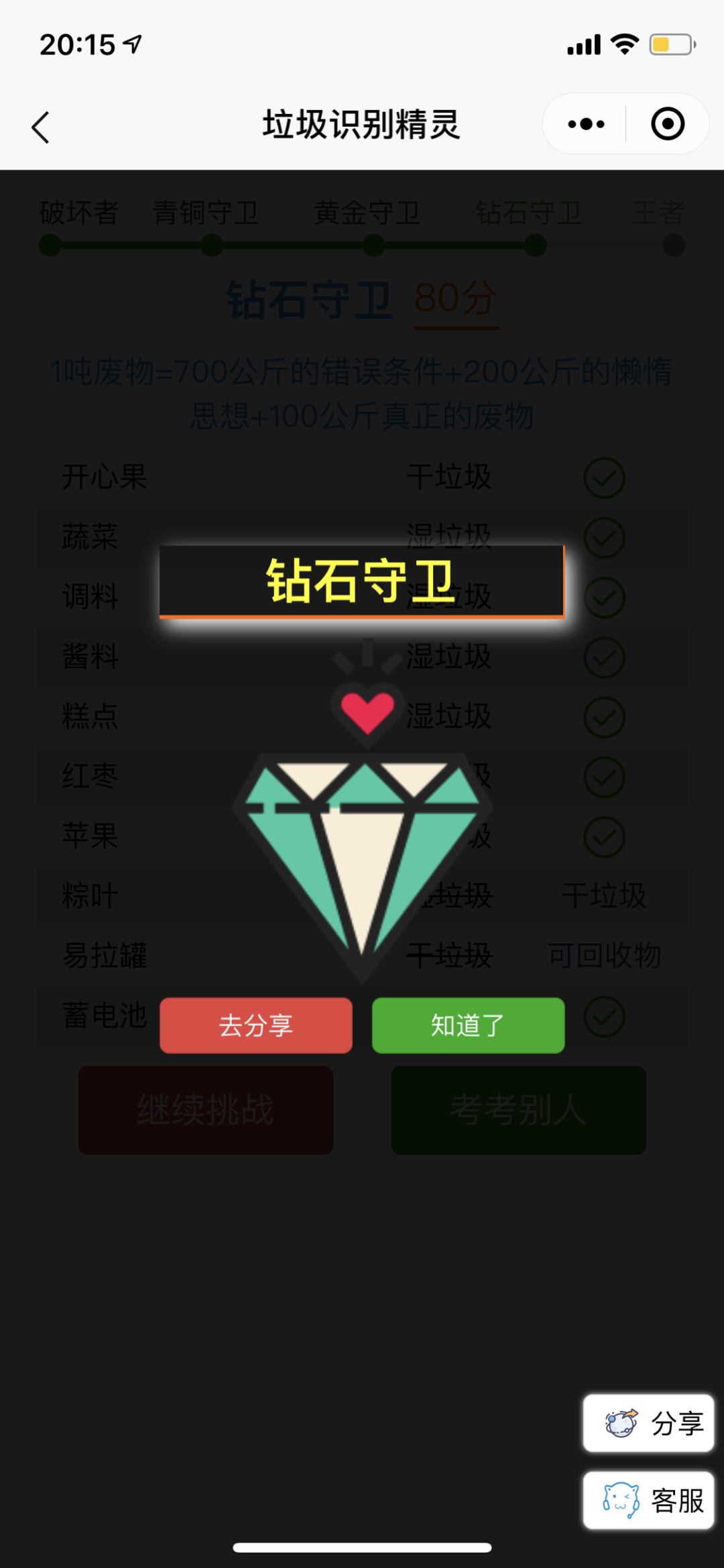Open the mini program's three-dot menu
Viewport: 724px width, 1568px height.
click(x=585, y=124)
